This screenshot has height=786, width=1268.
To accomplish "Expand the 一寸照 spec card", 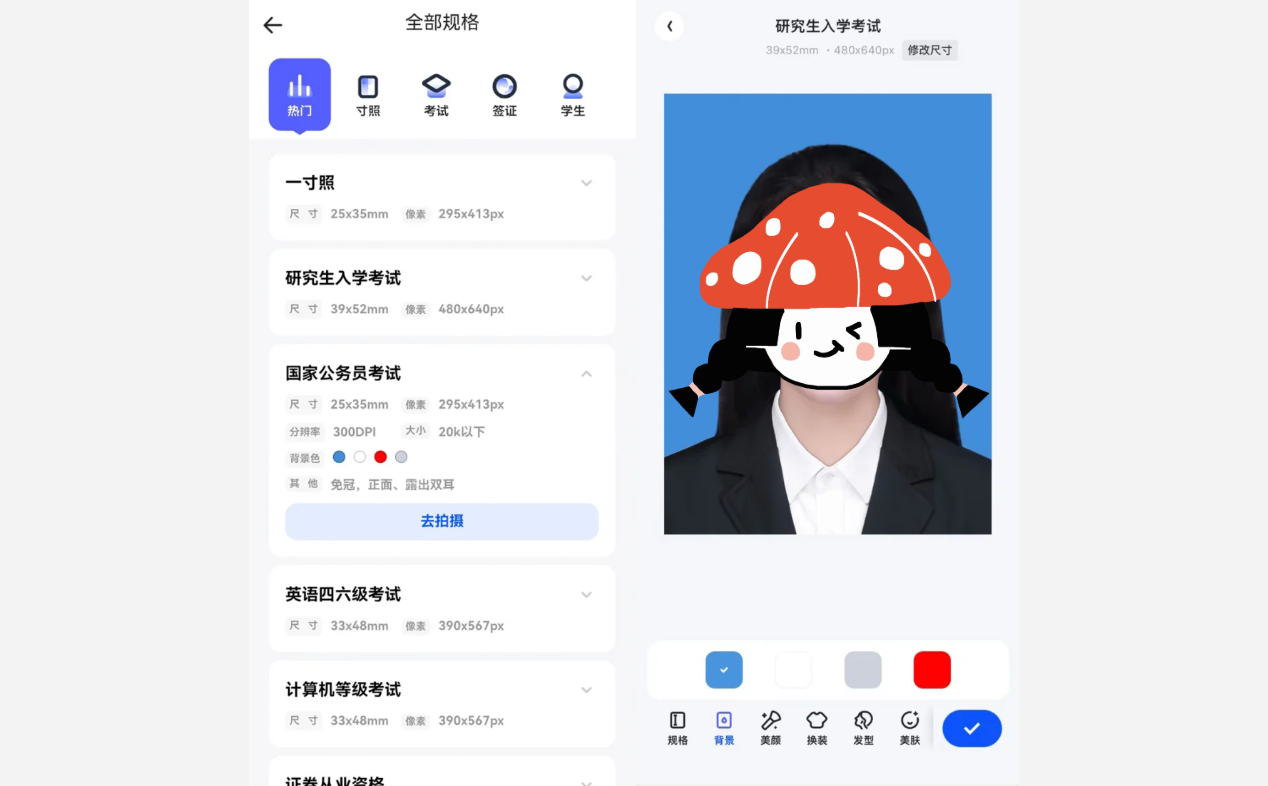I will click(586, 183).
